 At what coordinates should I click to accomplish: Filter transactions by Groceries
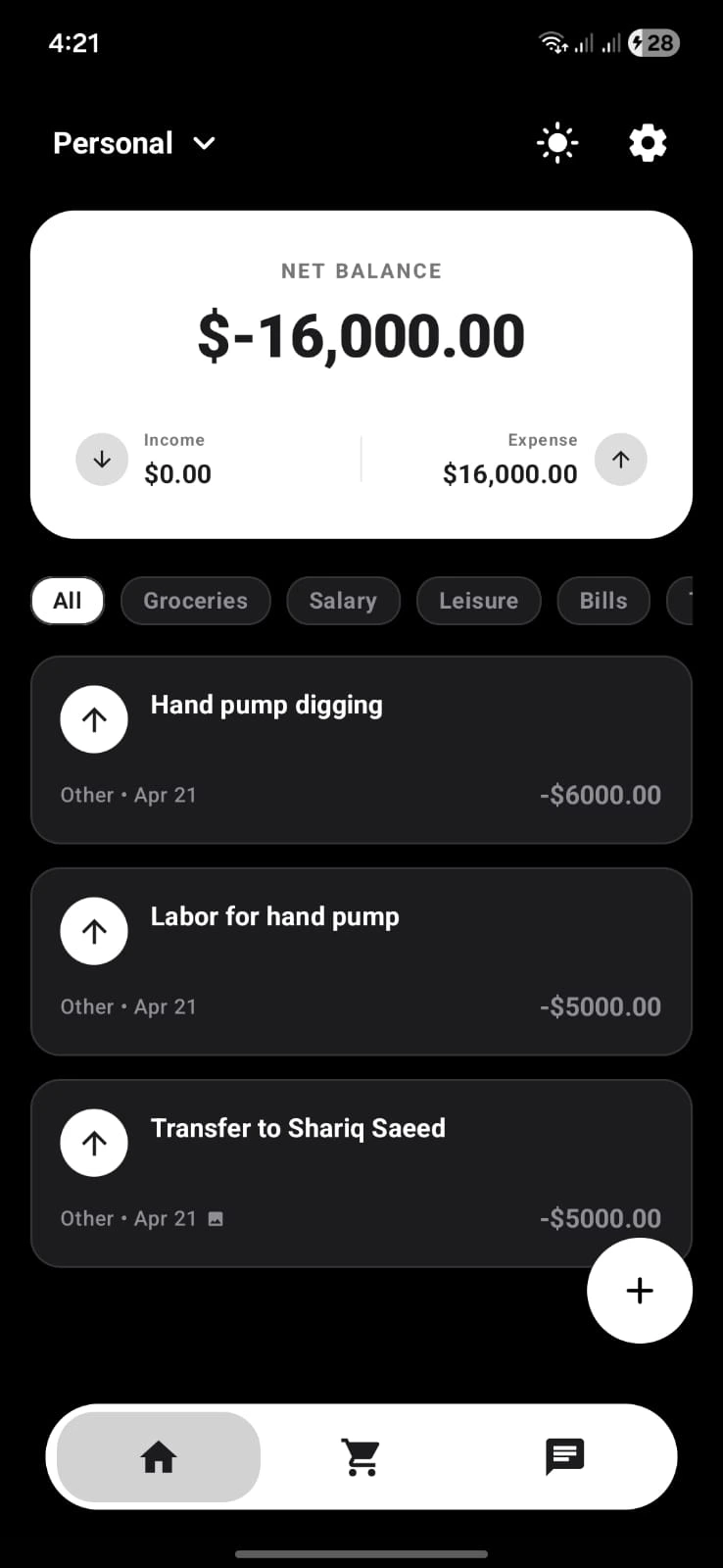coord(195,601)
